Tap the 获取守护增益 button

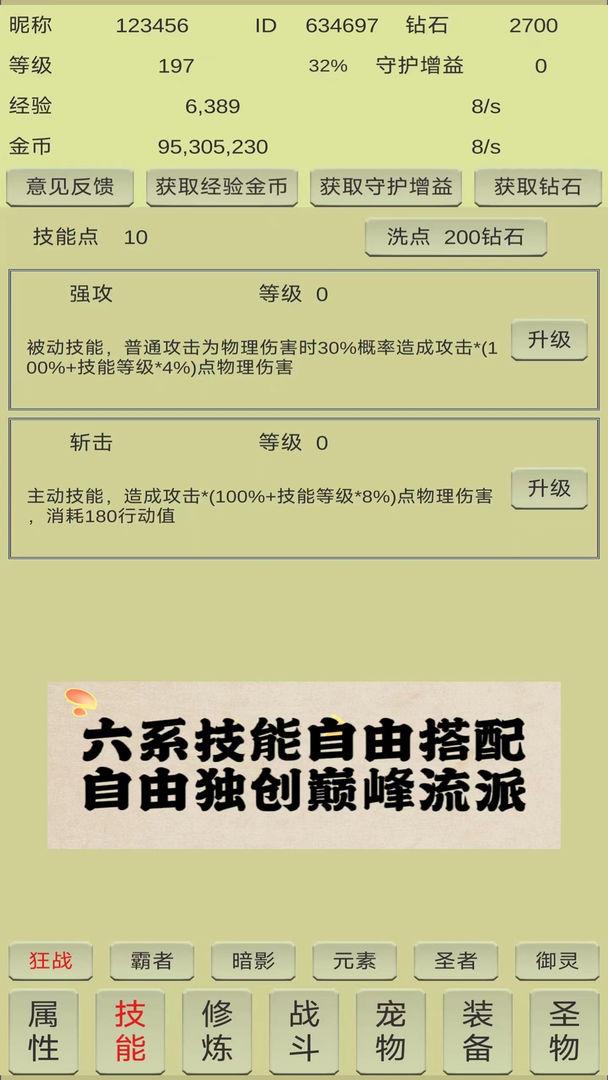[x=386, y=187]
